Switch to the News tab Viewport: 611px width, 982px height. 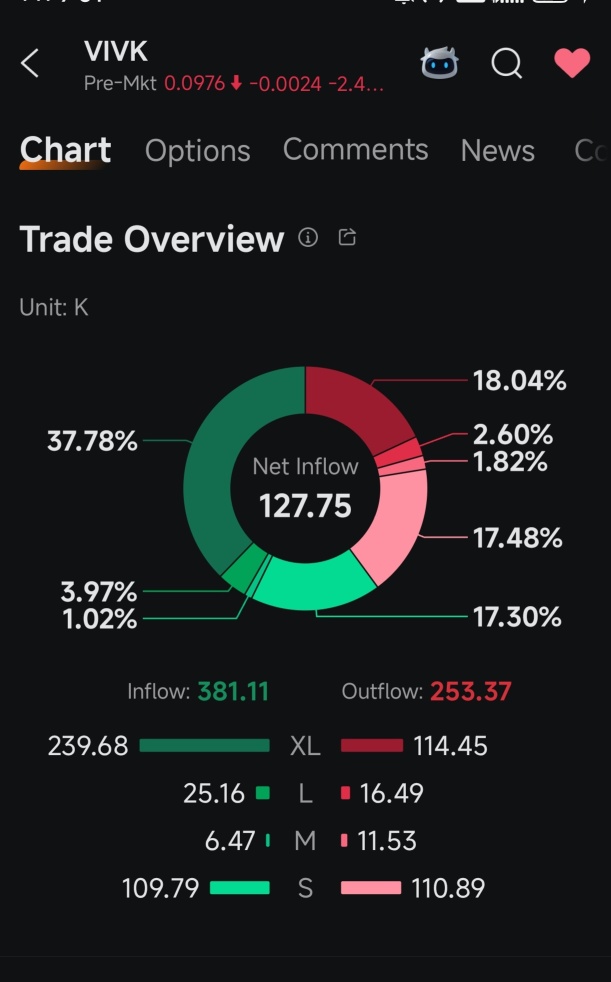(x=498, y=150)
